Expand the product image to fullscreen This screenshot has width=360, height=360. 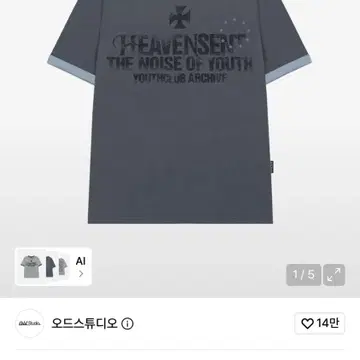334,275
